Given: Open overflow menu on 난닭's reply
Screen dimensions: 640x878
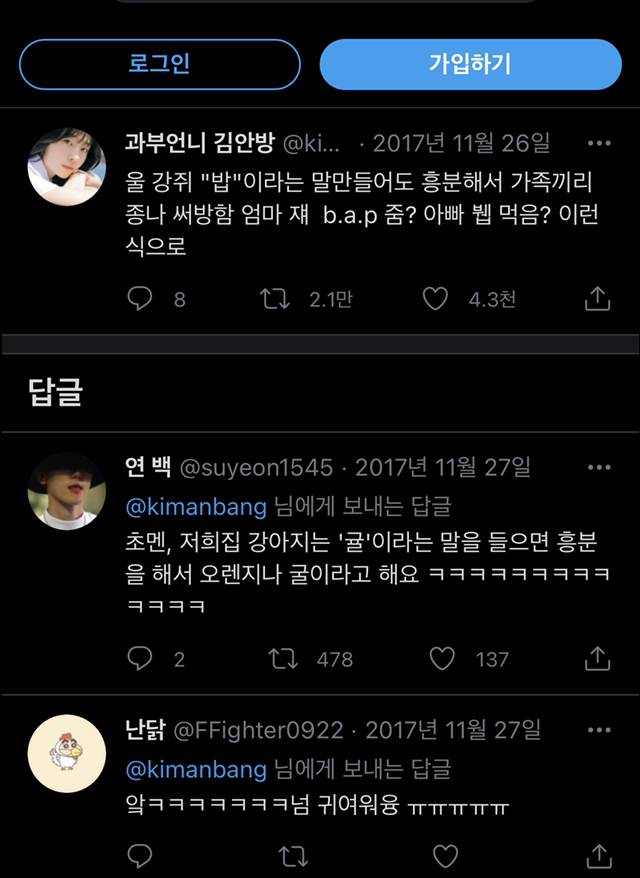Looking at the screenshot, I should [599, 730].
